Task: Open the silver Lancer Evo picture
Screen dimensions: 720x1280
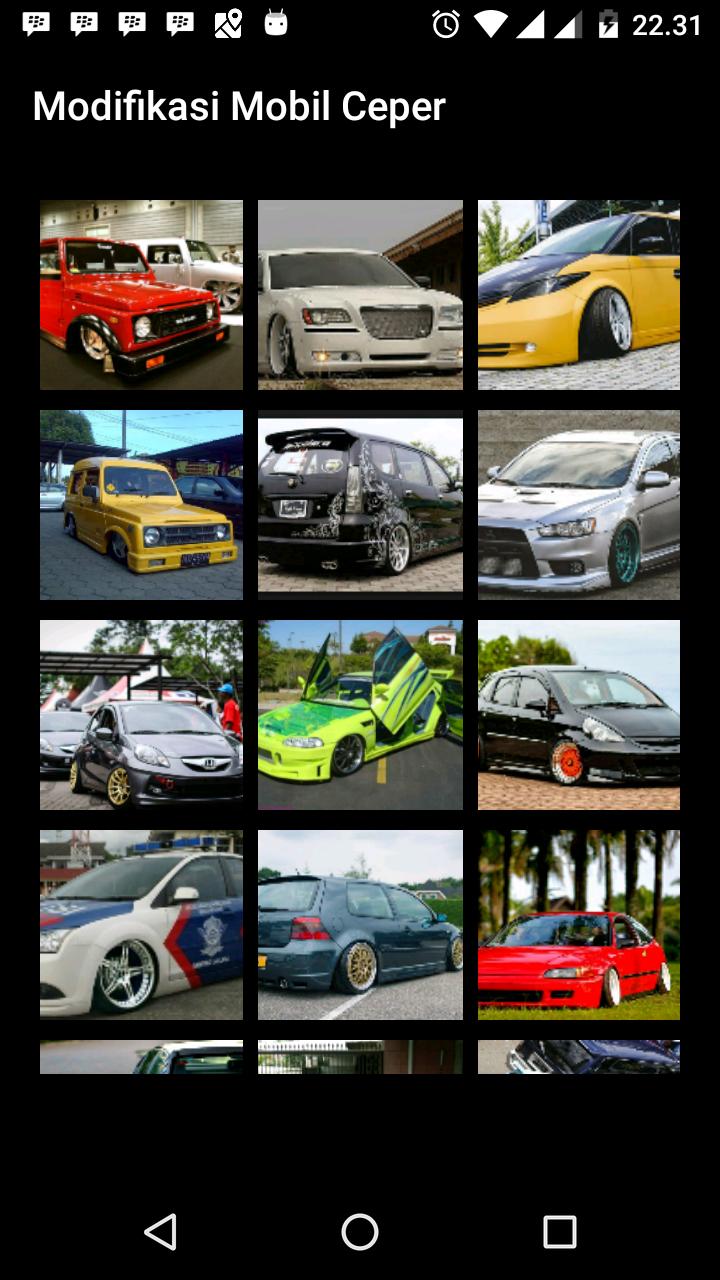Action: click(578, 505)
